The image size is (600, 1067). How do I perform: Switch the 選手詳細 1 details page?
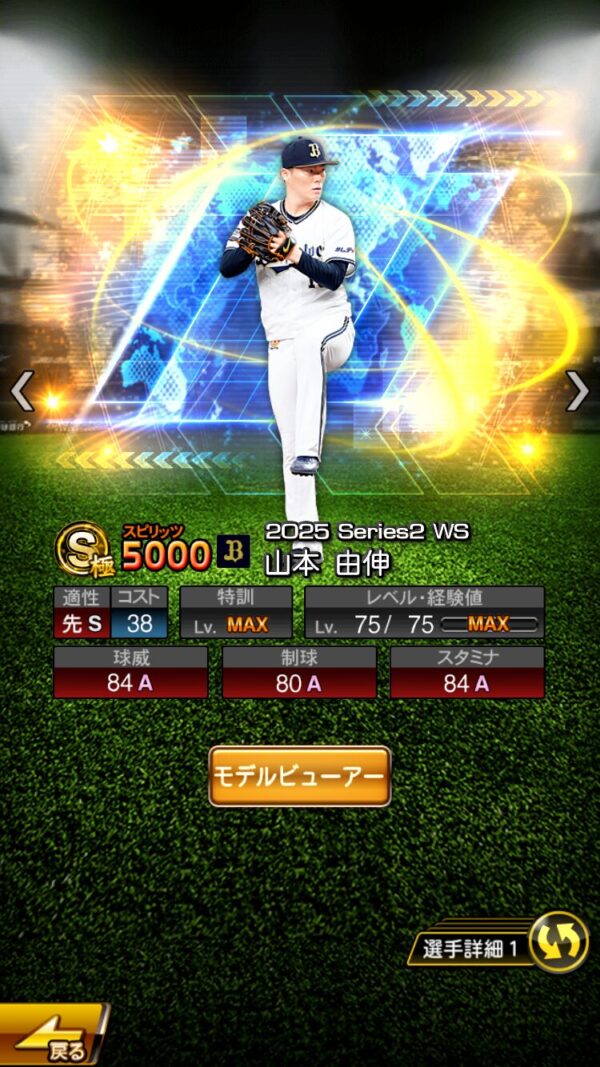[x=557, y=943]
